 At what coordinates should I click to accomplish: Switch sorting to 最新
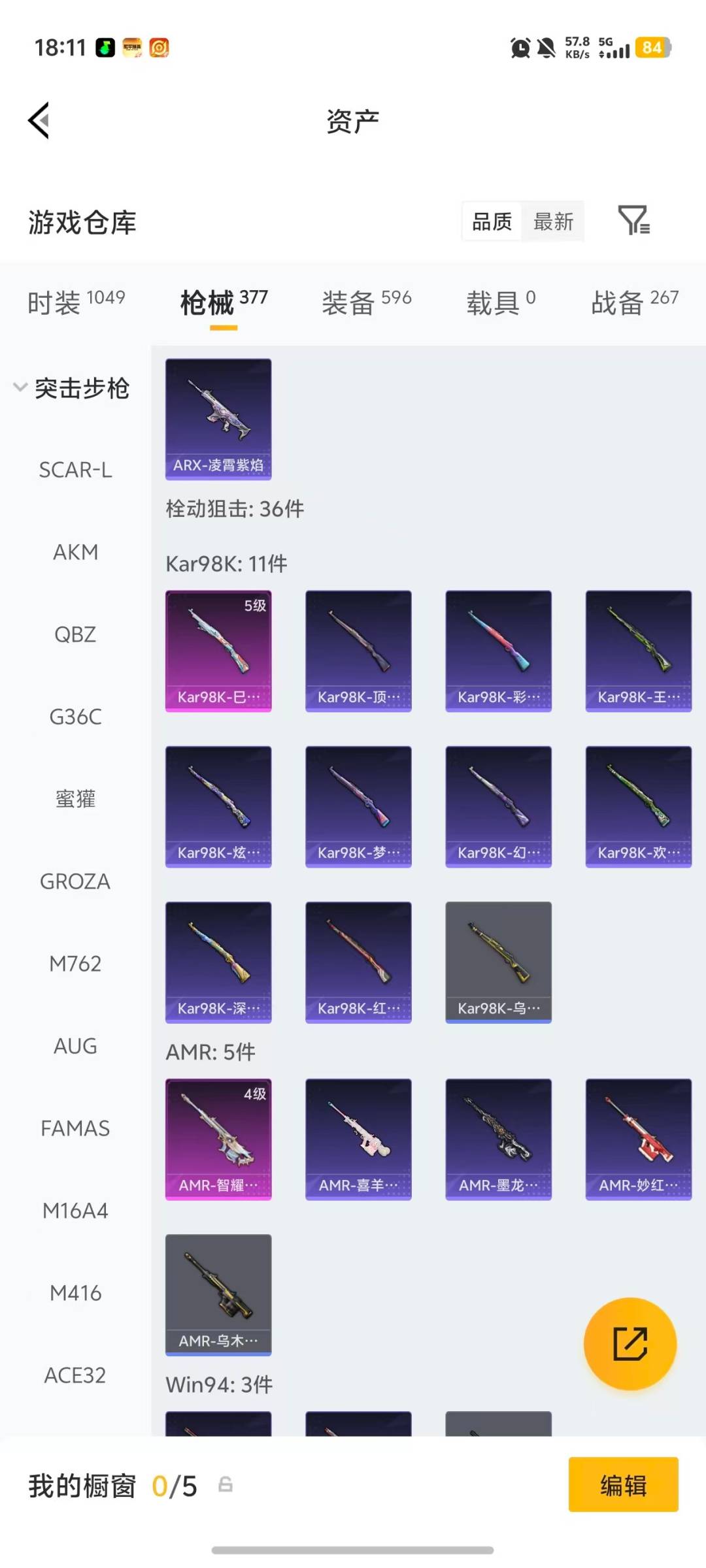pyautogui.click(x=553, y=221)
